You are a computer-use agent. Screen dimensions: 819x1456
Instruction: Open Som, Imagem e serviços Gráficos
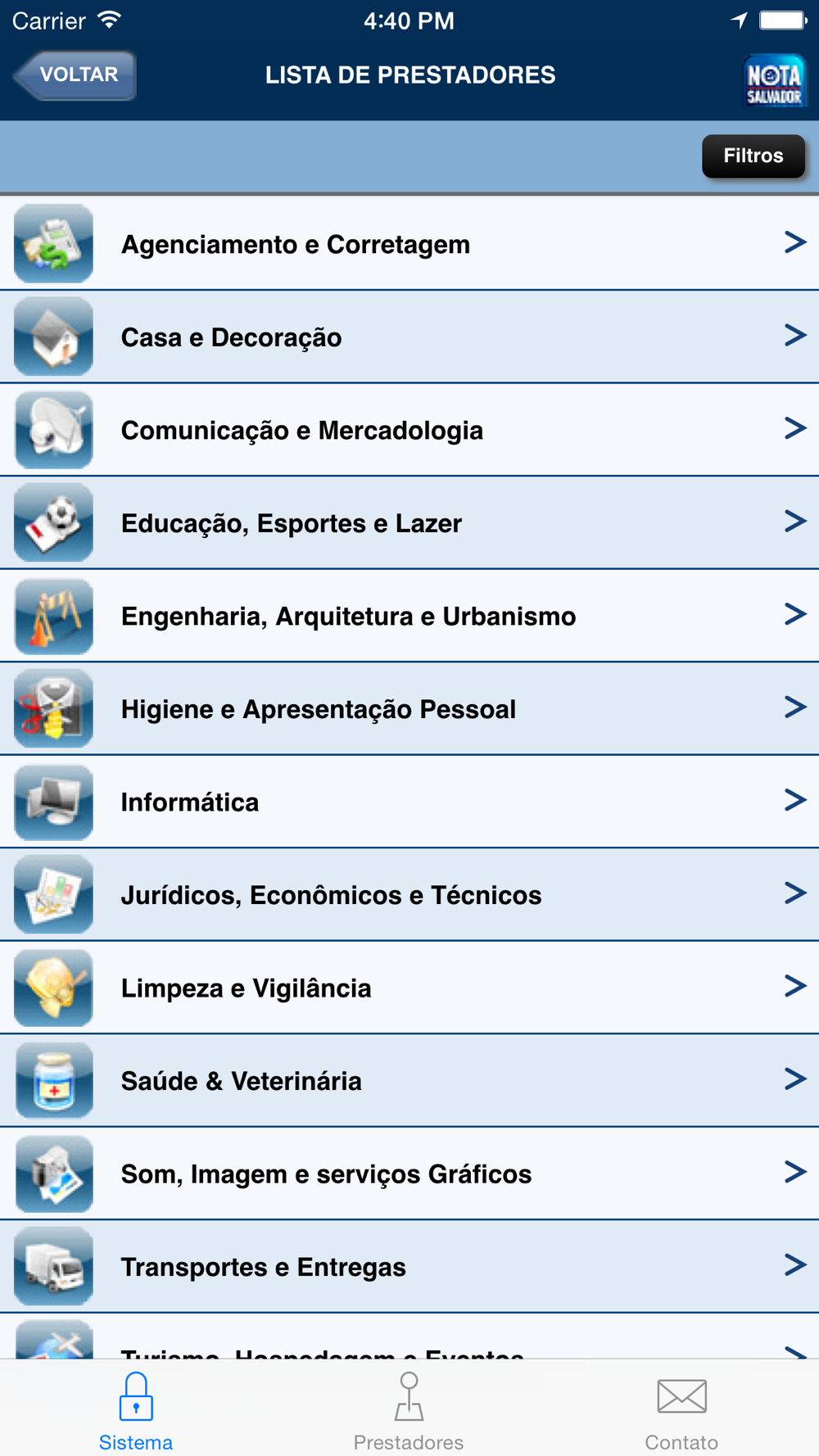click(x=409, y=1173)
